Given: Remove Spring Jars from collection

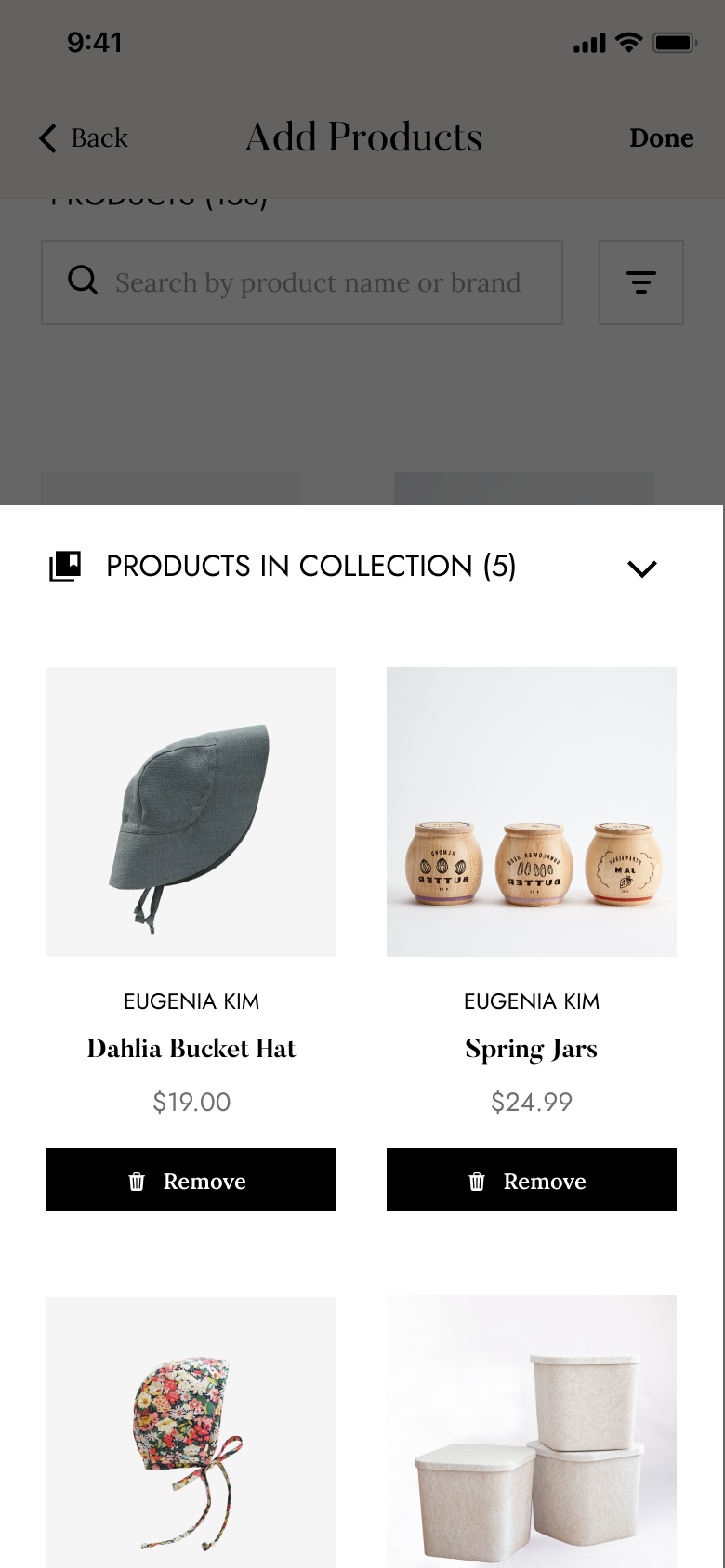Looking at the screenshot, I should click(531, 1180).
